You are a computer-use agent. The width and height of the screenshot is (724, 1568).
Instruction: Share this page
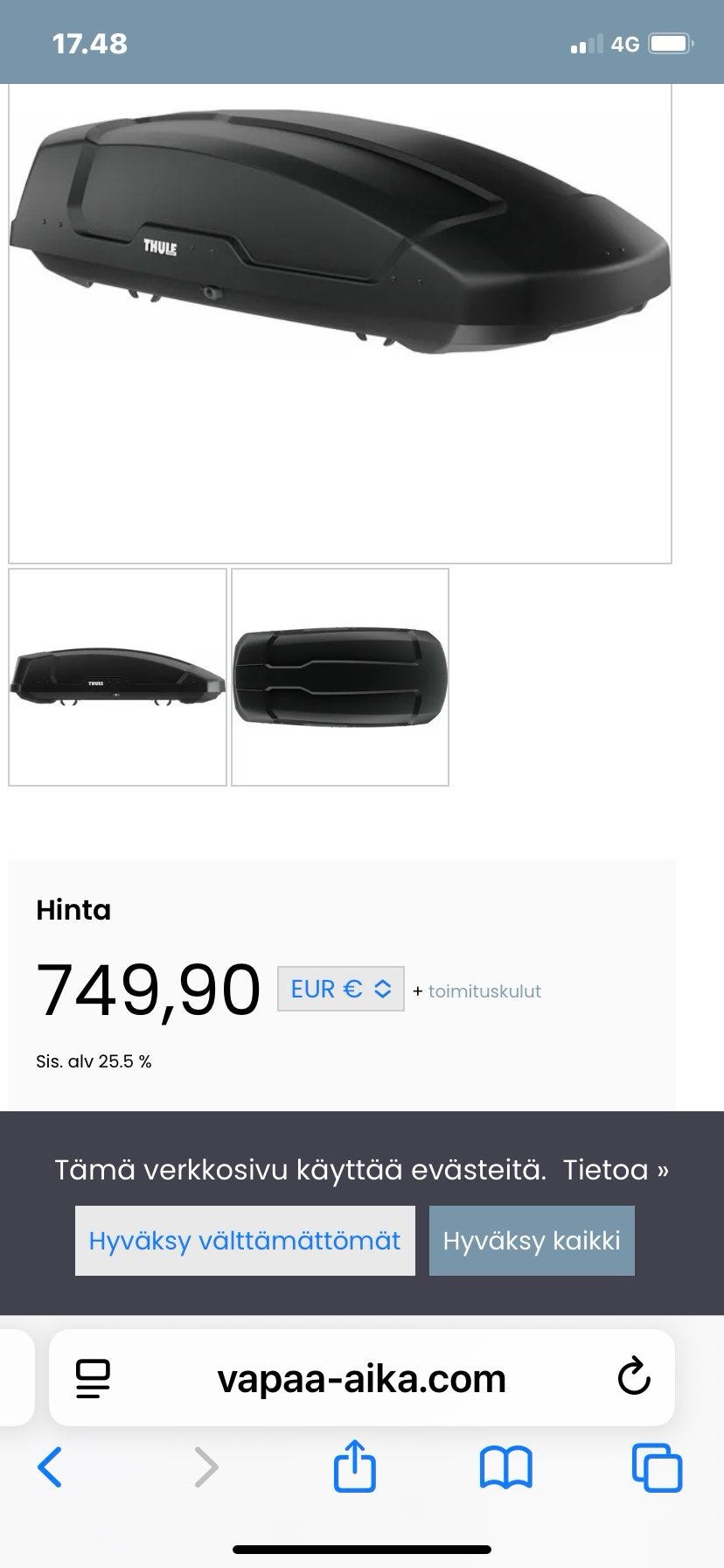pyautogui.click(x=355, y=1466)
